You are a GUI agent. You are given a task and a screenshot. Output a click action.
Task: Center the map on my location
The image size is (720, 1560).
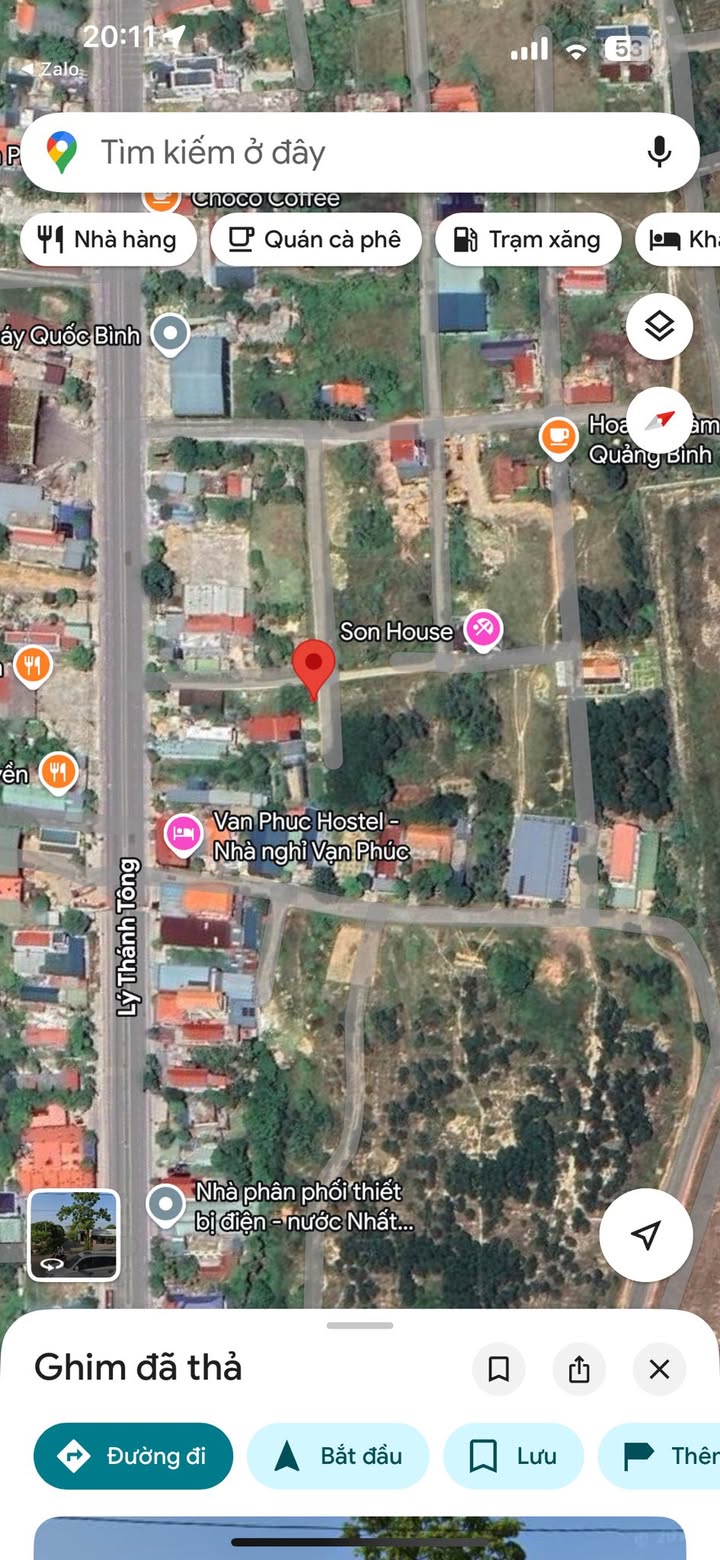click(646, 1235)
